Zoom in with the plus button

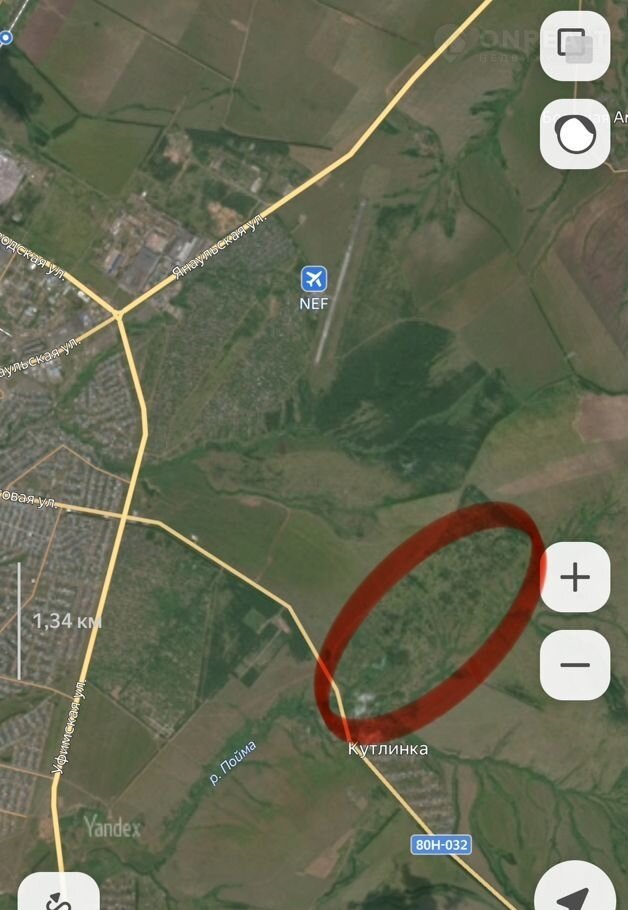575,577
